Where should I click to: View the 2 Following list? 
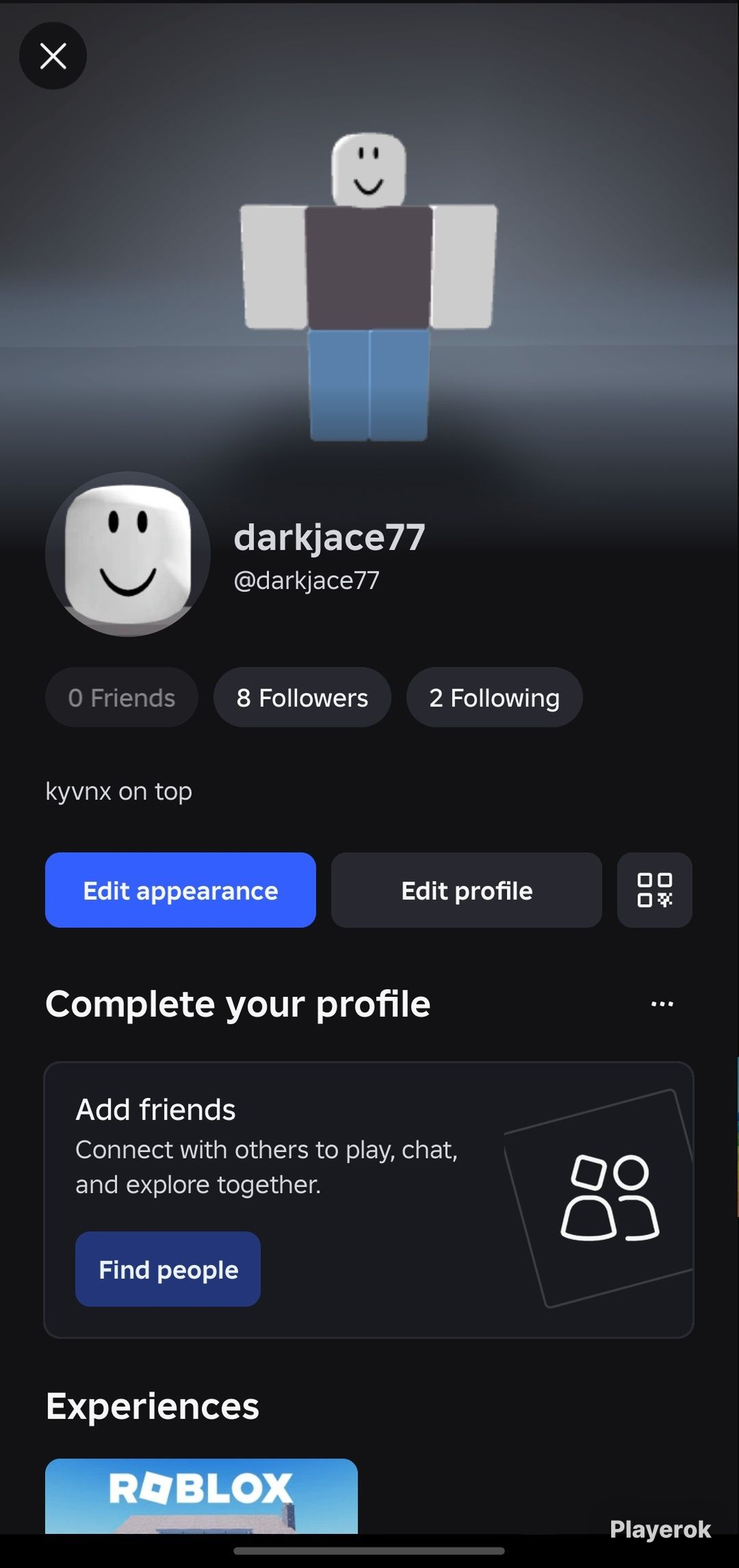(x=494, y=698)
